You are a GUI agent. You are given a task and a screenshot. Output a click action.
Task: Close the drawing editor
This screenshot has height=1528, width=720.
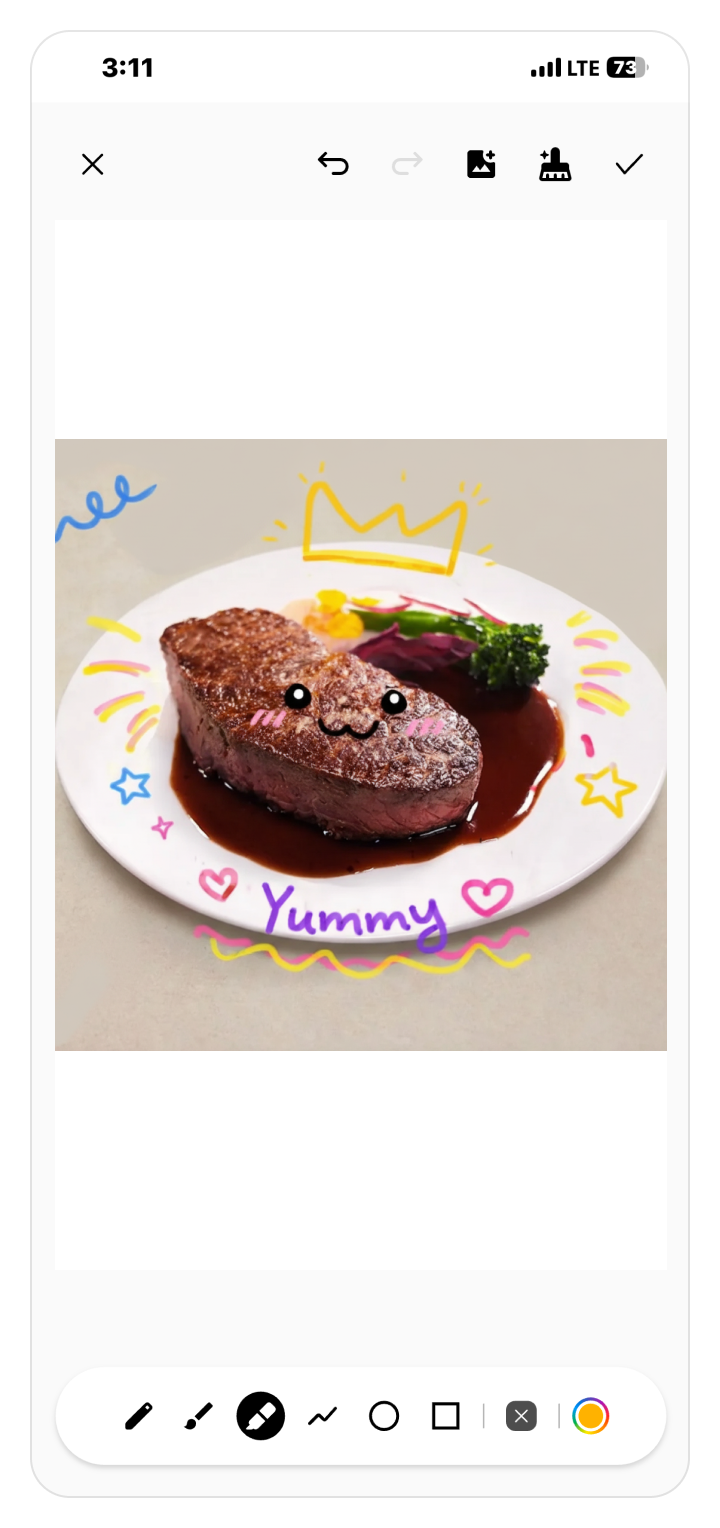click(x=92, y=164)
